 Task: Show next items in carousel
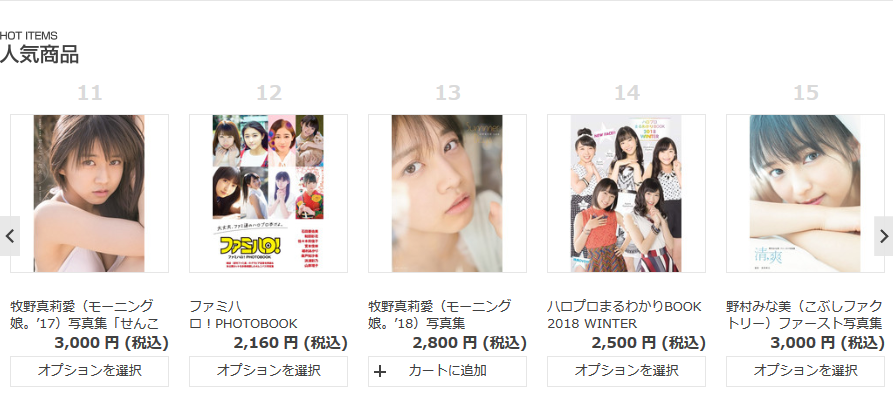[x=883, y=236]
